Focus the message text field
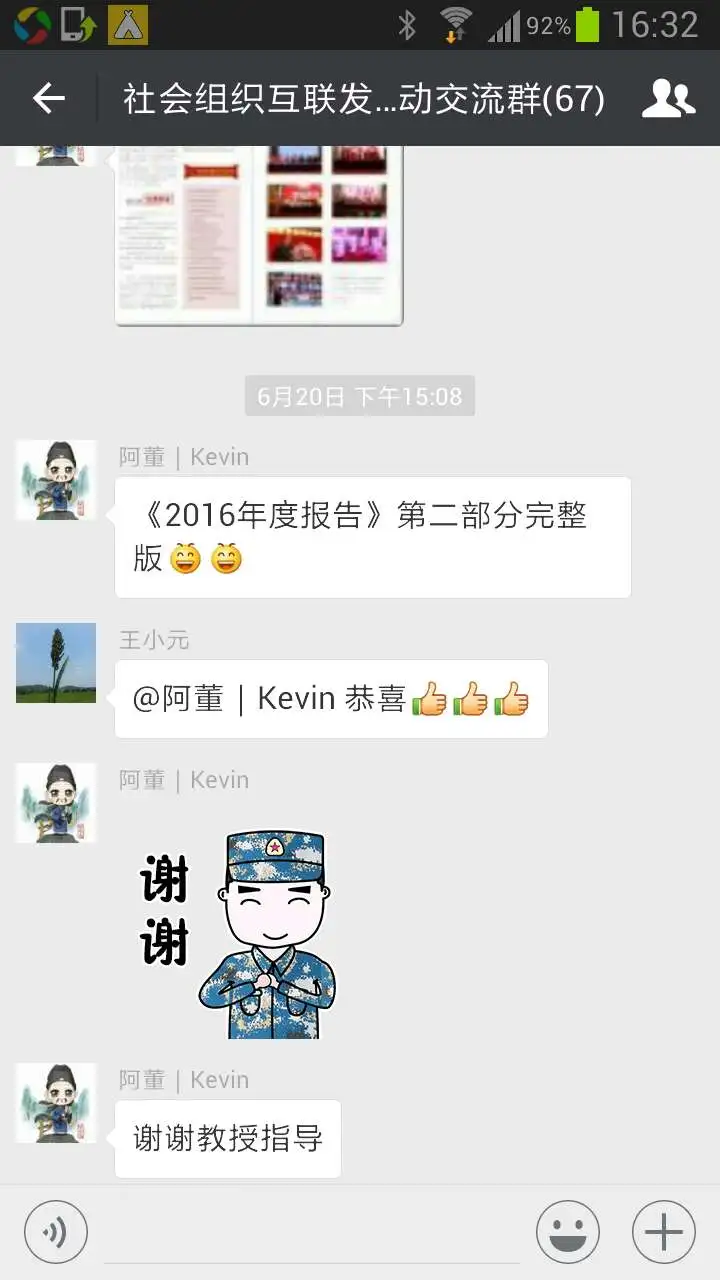 [312, 1232]
